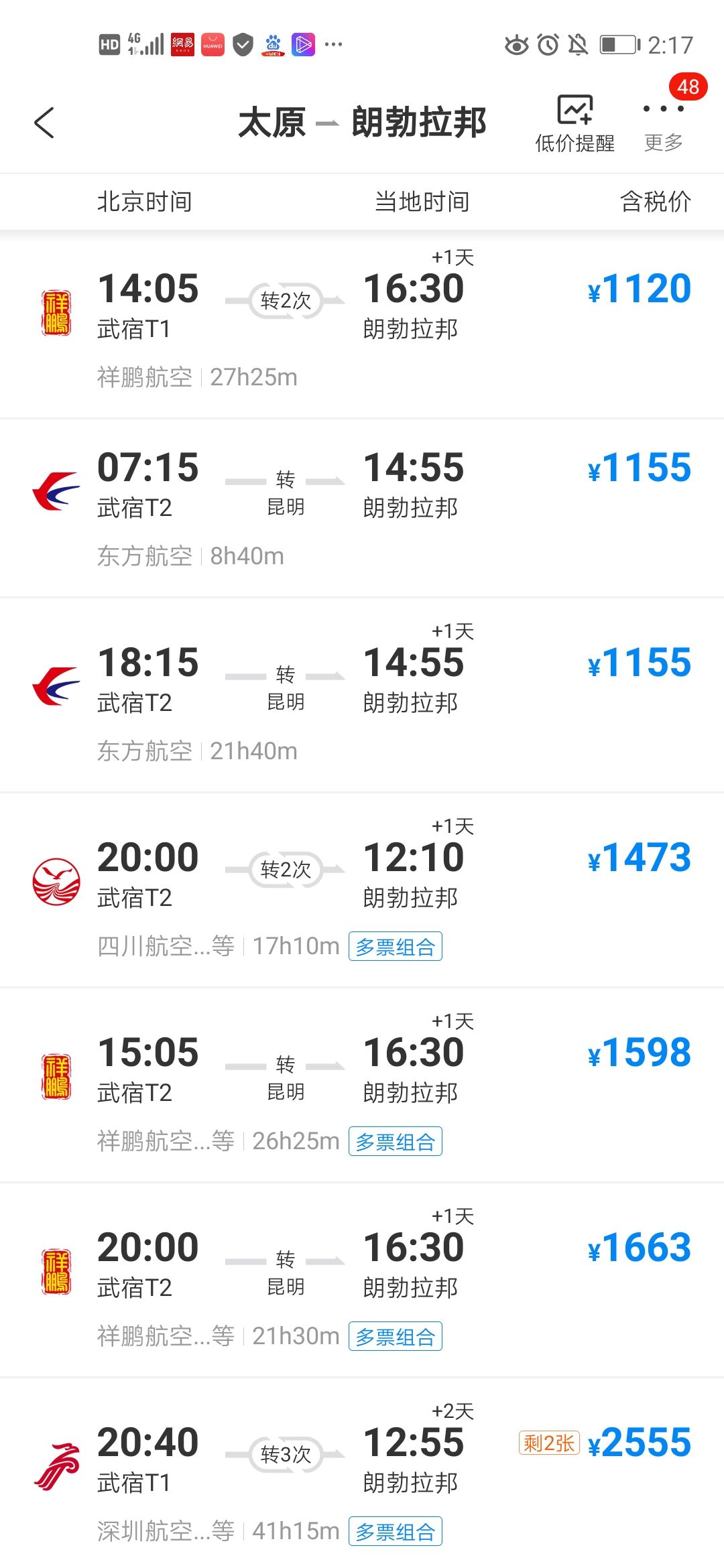Set a 低价提醒 low price alert
The width and height of the screenshot is (724, 1568).
pyautogui.click(x=575, y=124)
